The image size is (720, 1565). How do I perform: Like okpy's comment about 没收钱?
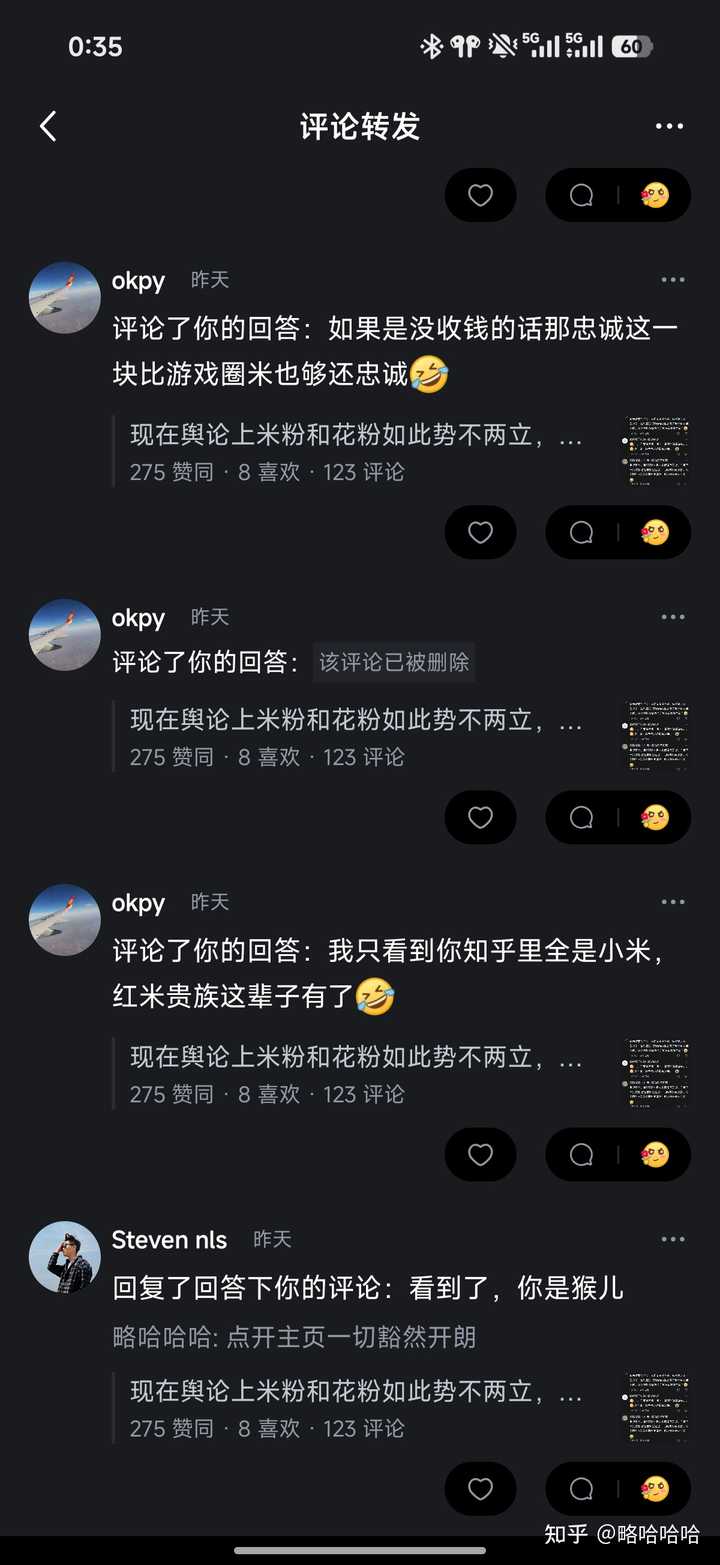481,532
